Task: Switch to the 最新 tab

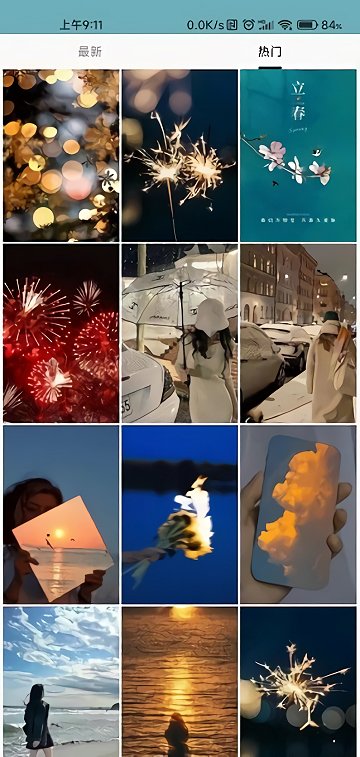Action: point(90,52)
